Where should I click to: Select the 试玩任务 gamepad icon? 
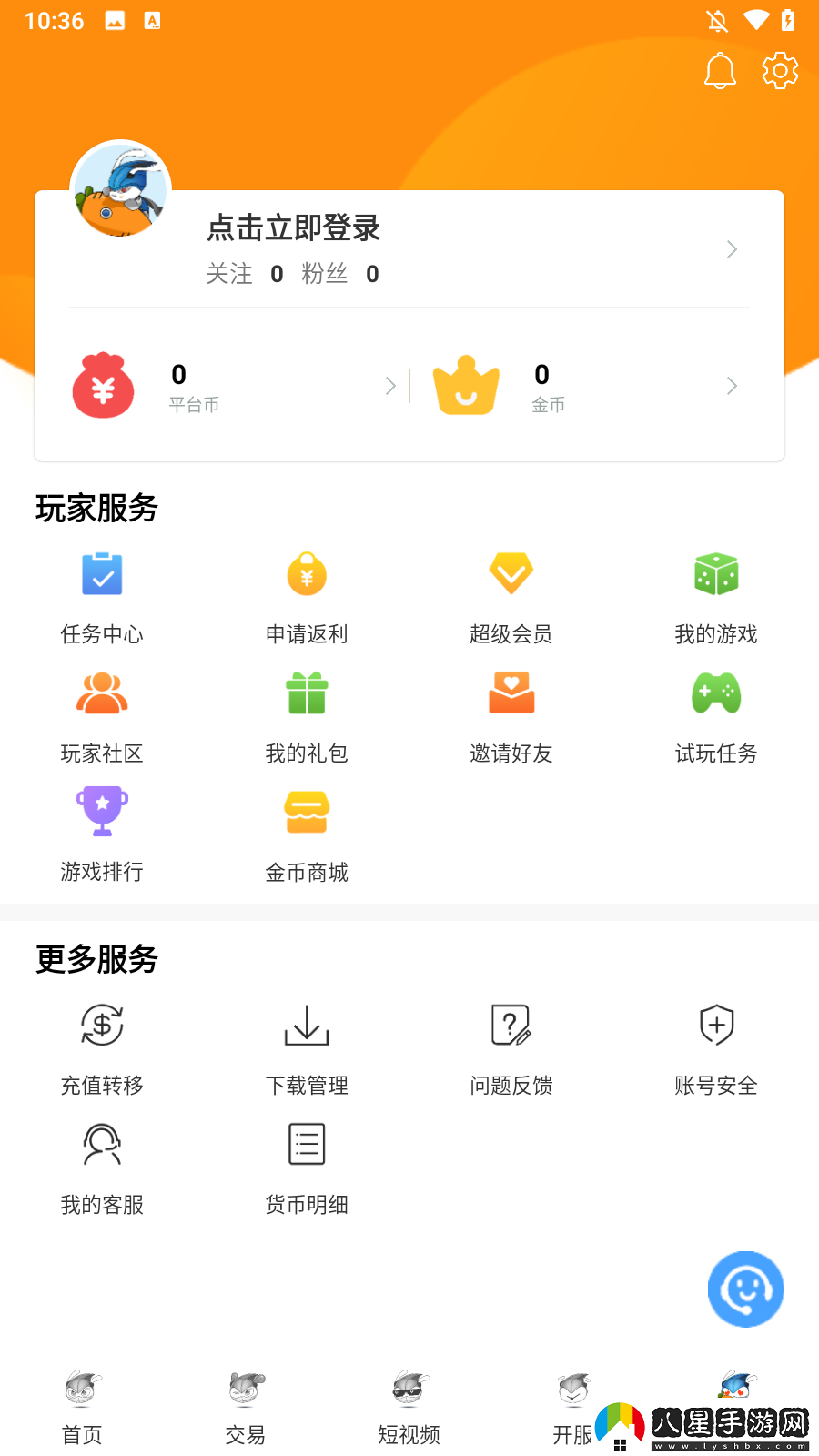[x=715, y=693]
